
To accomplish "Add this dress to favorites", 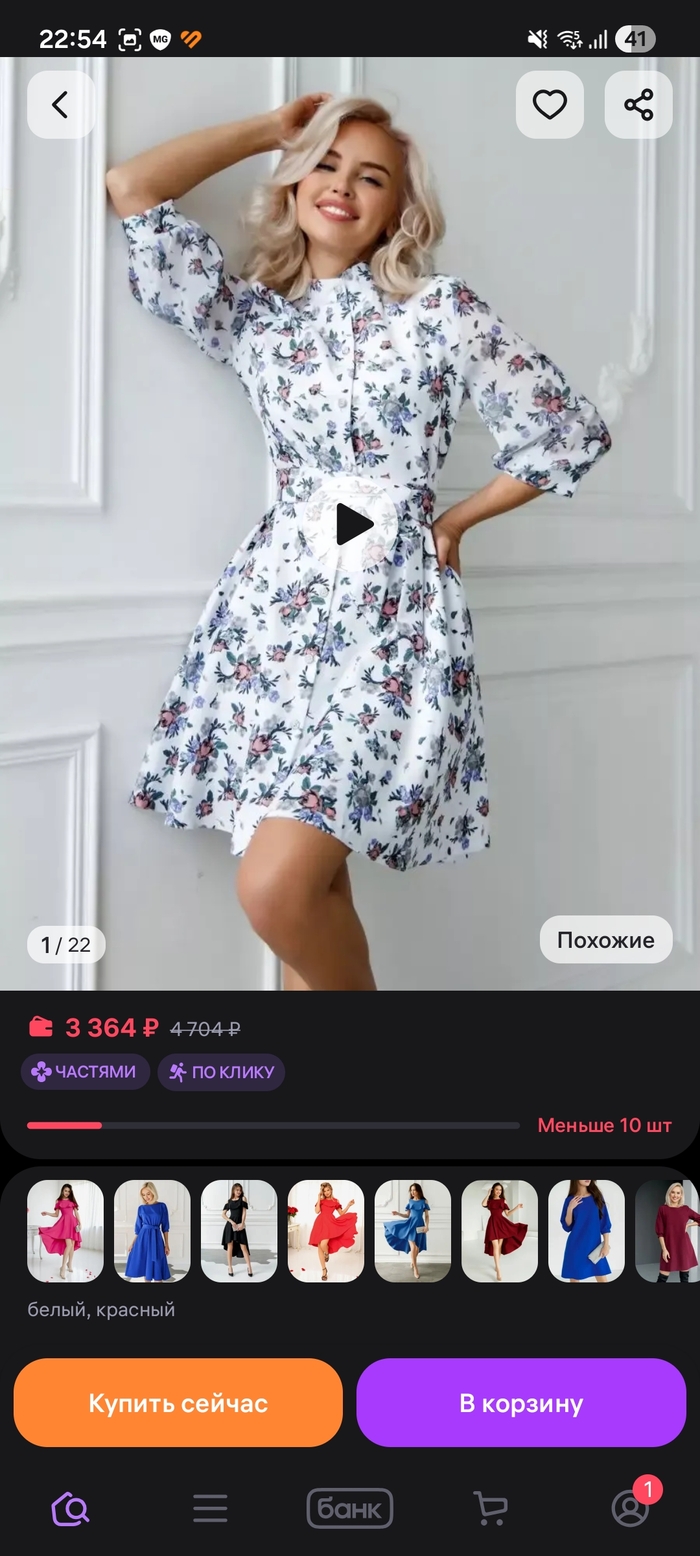I will (x=549, y=105).
